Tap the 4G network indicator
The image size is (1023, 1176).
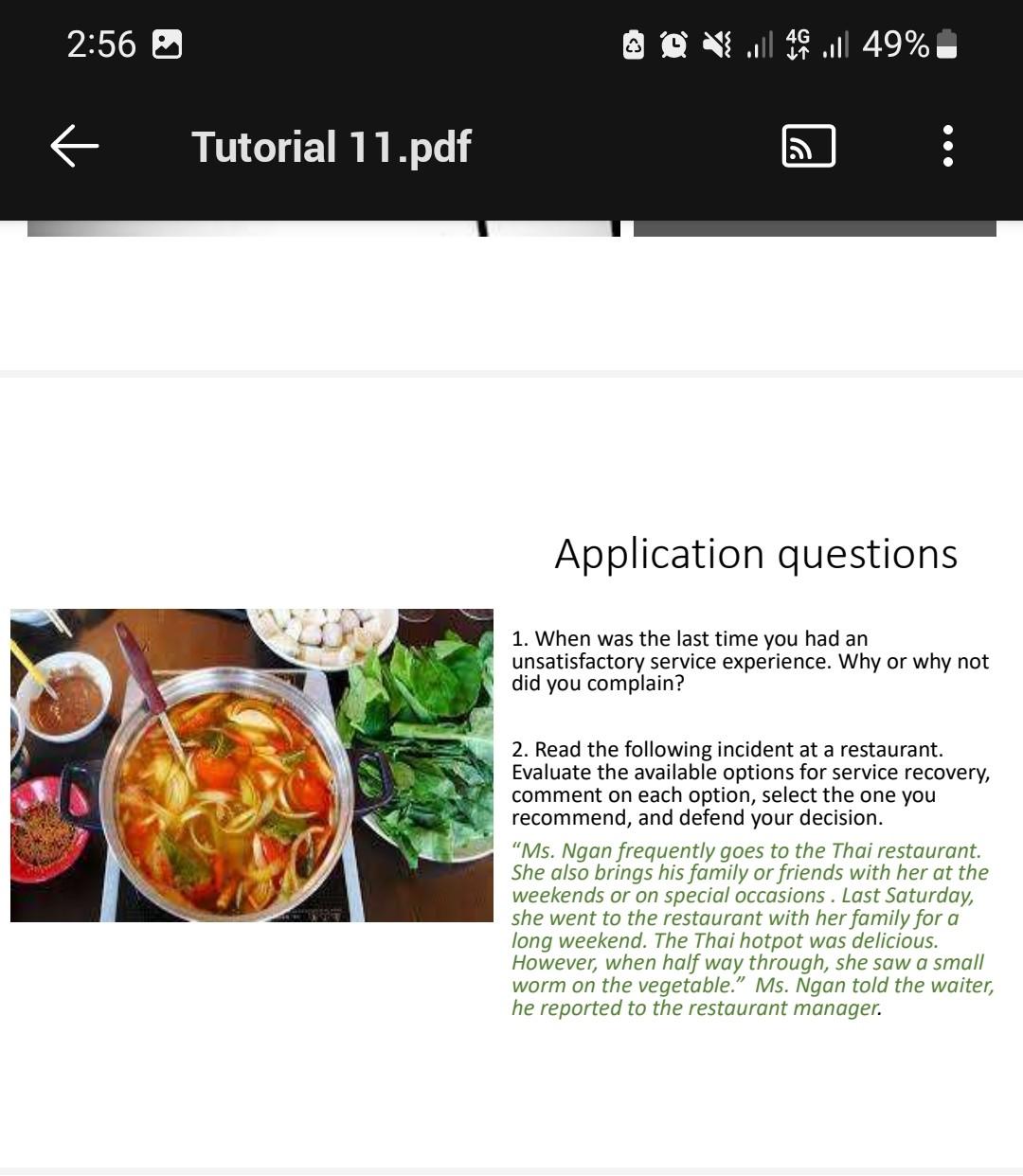pos(799,44)
